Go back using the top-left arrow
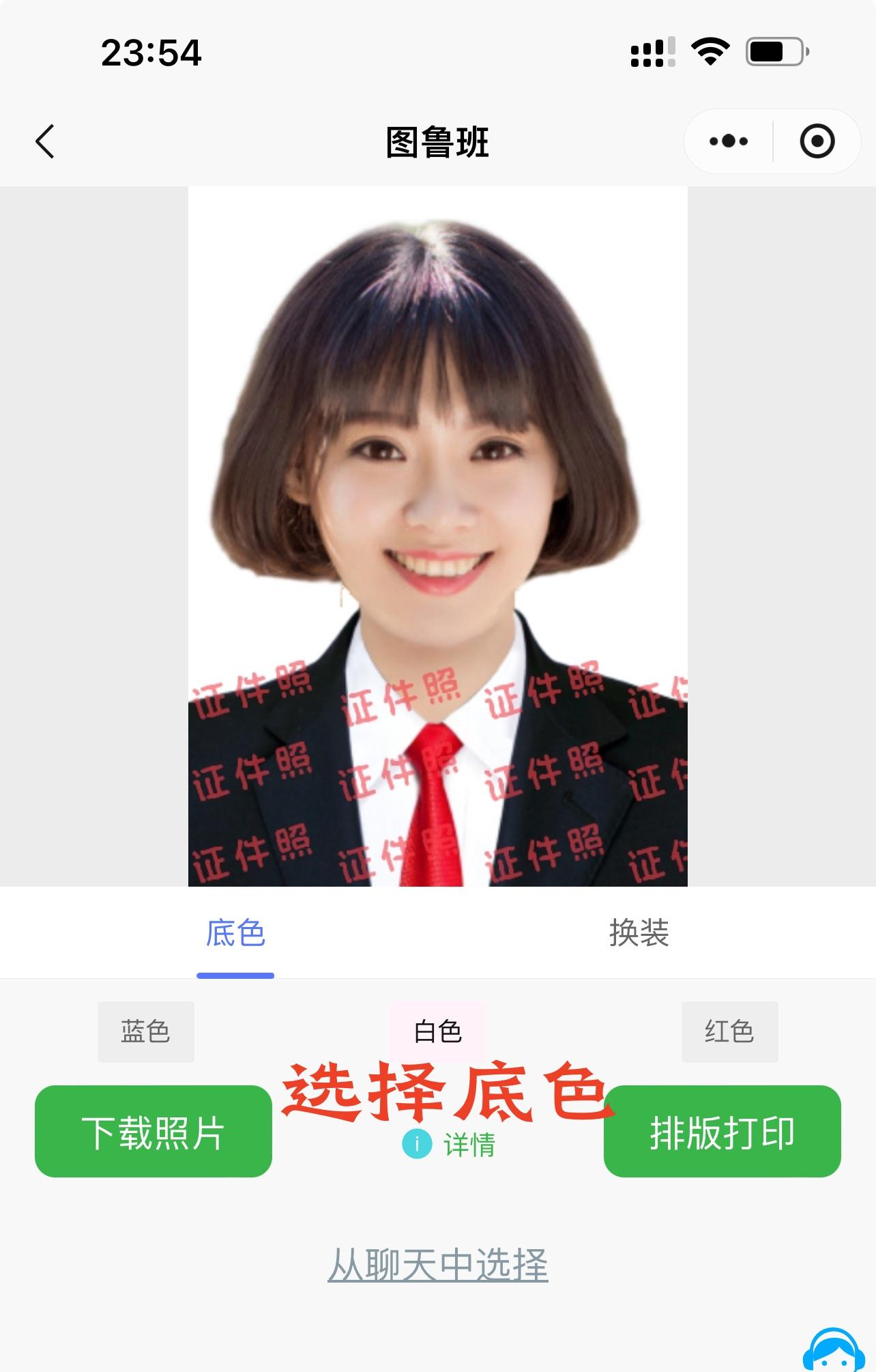Image resolution: width=876 pixels, height=1372 pixels. coord(45,142)
